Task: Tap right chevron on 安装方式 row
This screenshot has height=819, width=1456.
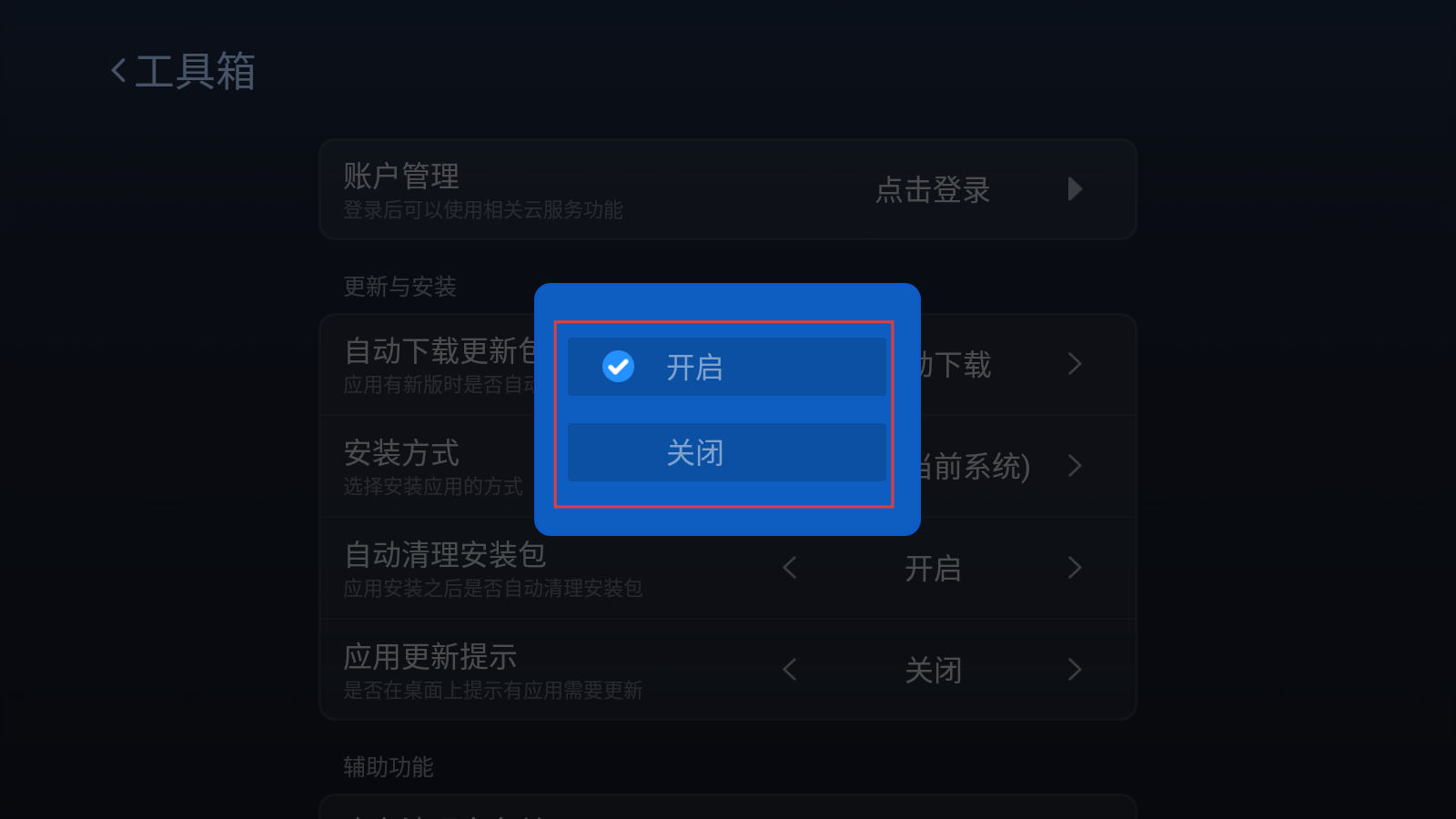Action: coord(1075,466)
